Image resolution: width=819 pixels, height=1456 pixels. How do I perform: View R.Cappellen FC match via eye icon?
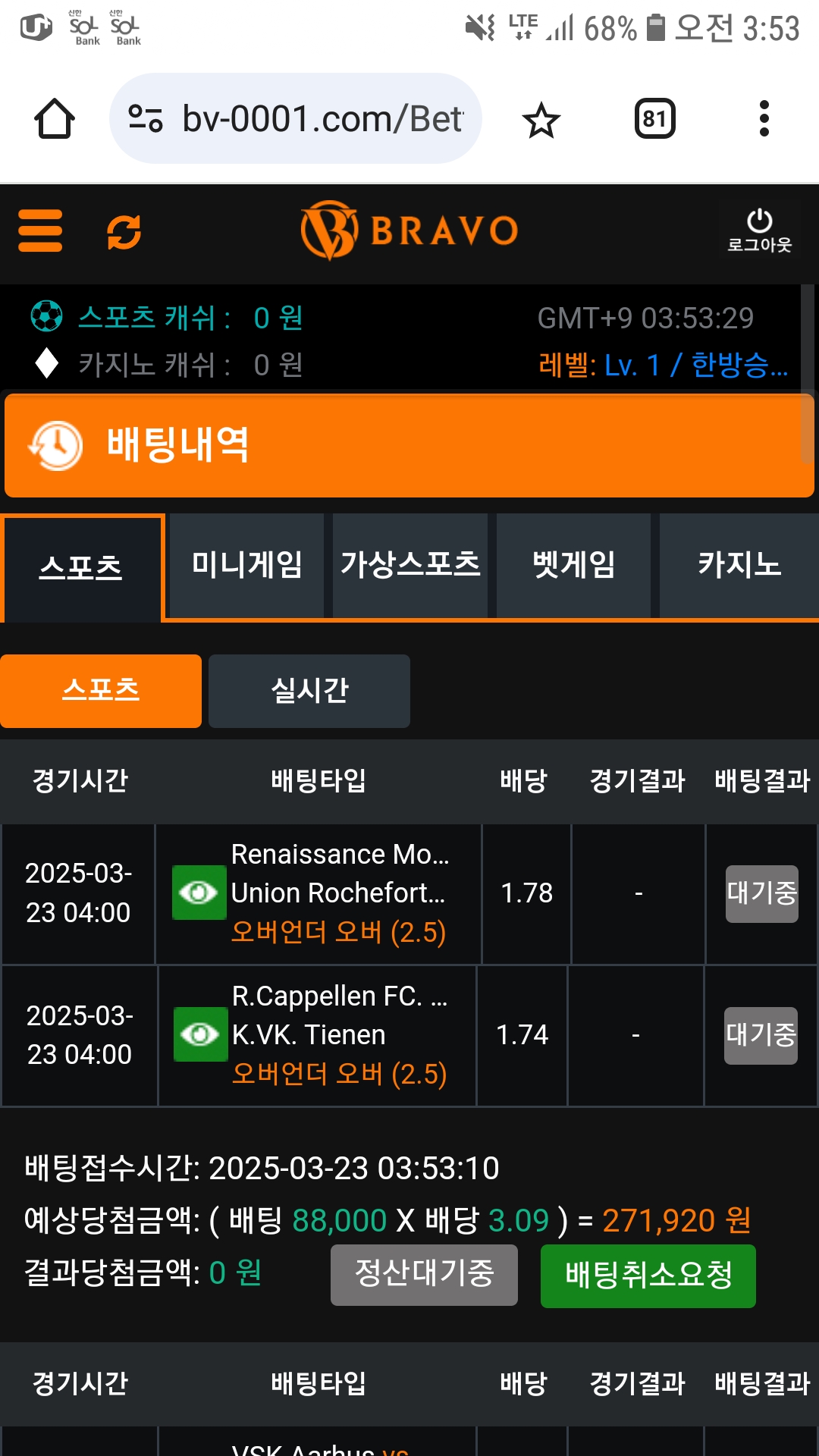tap(200, 1034)
